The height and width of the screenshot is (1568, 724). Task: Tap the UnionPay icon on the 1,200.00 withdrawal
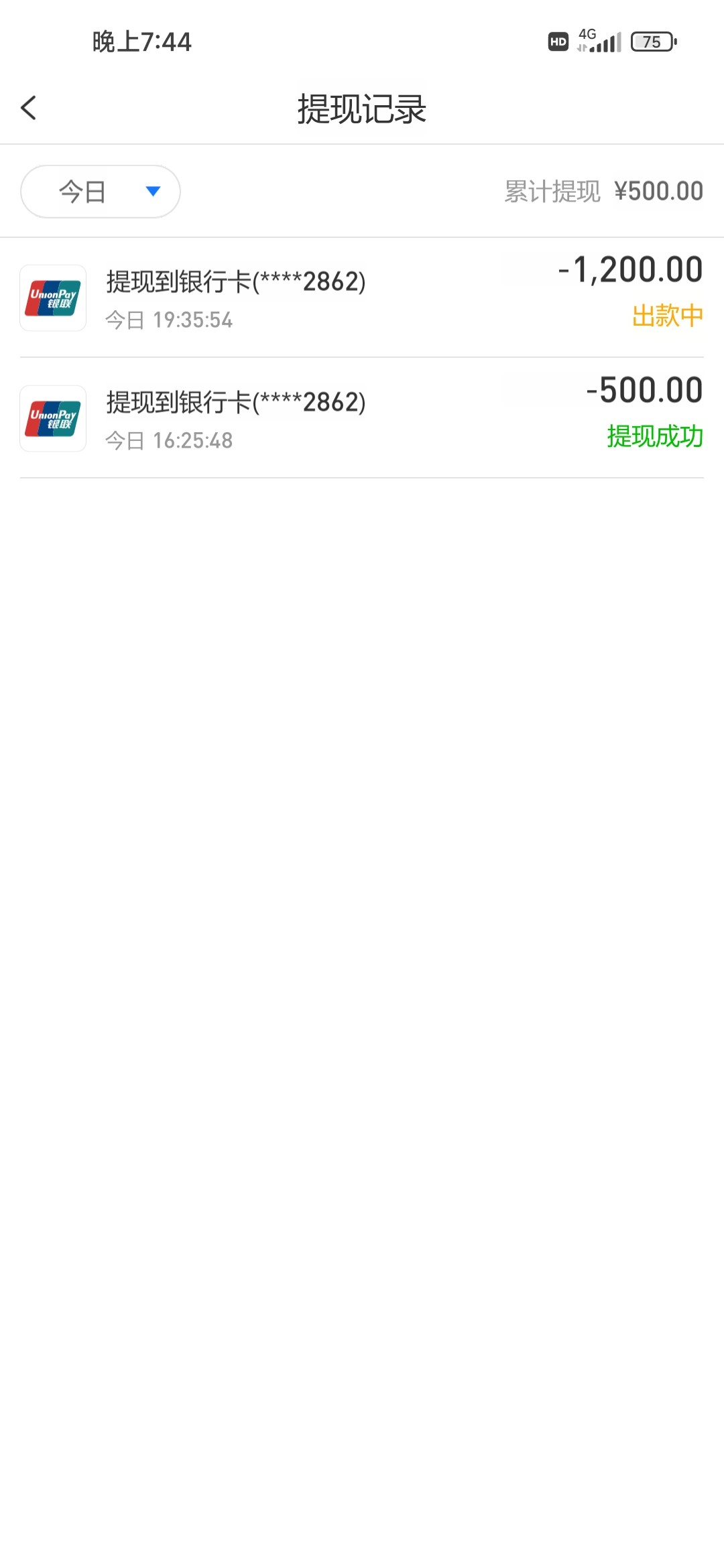coord(52,297)
